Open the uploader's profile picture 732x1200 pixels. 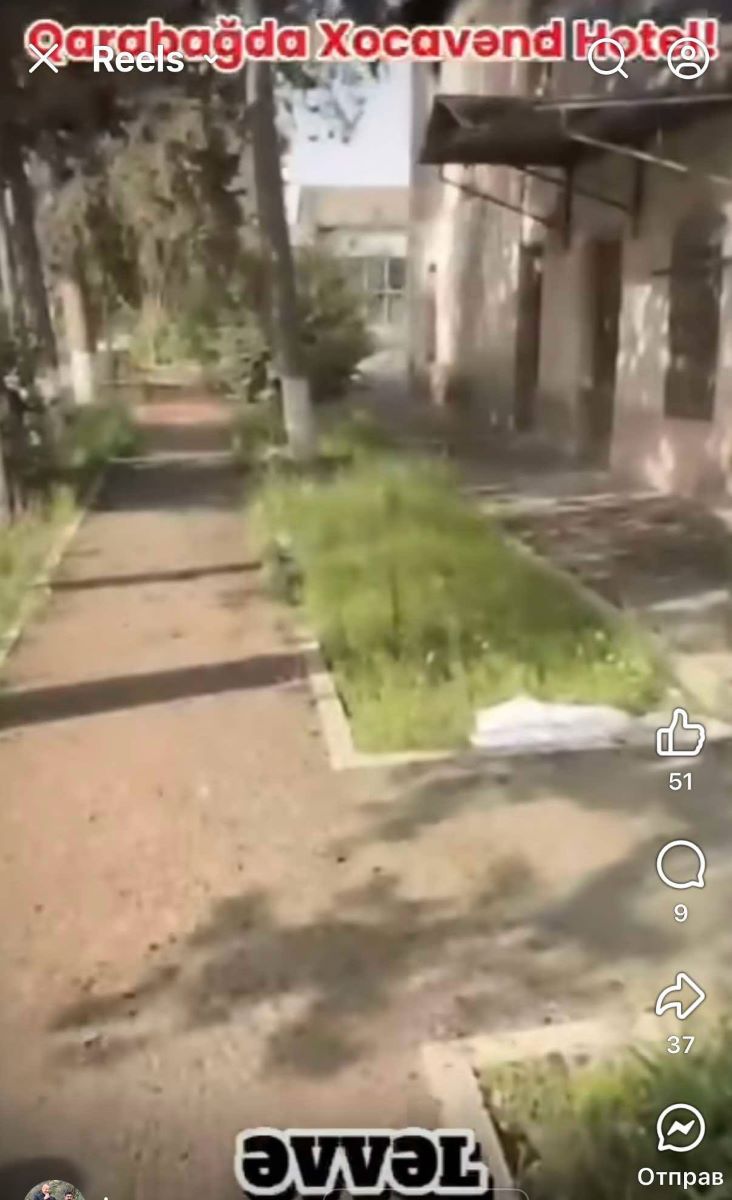point(55,1190)
